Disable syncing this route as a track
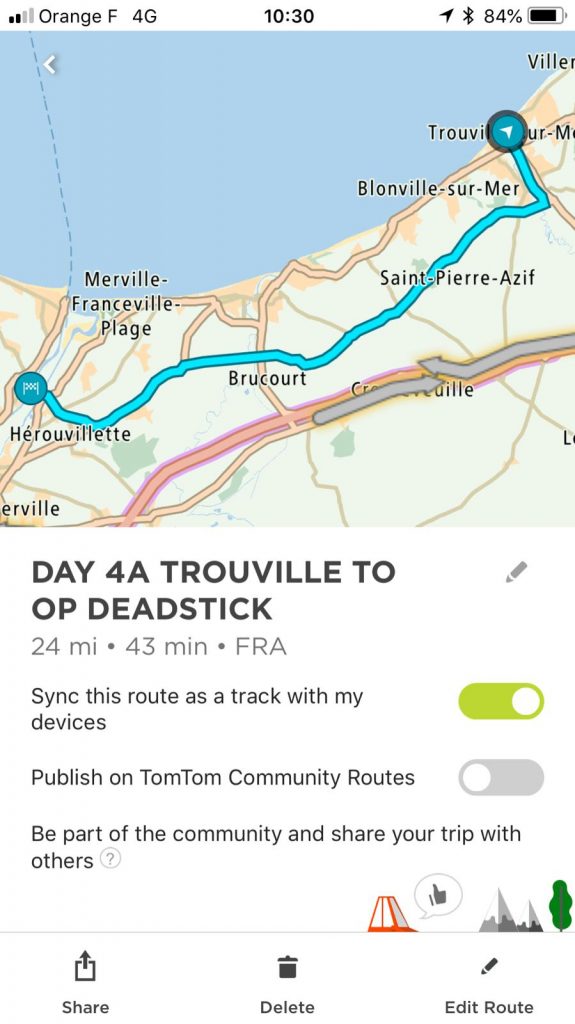The image size is (575, 1024). click(x=501, y=701)
